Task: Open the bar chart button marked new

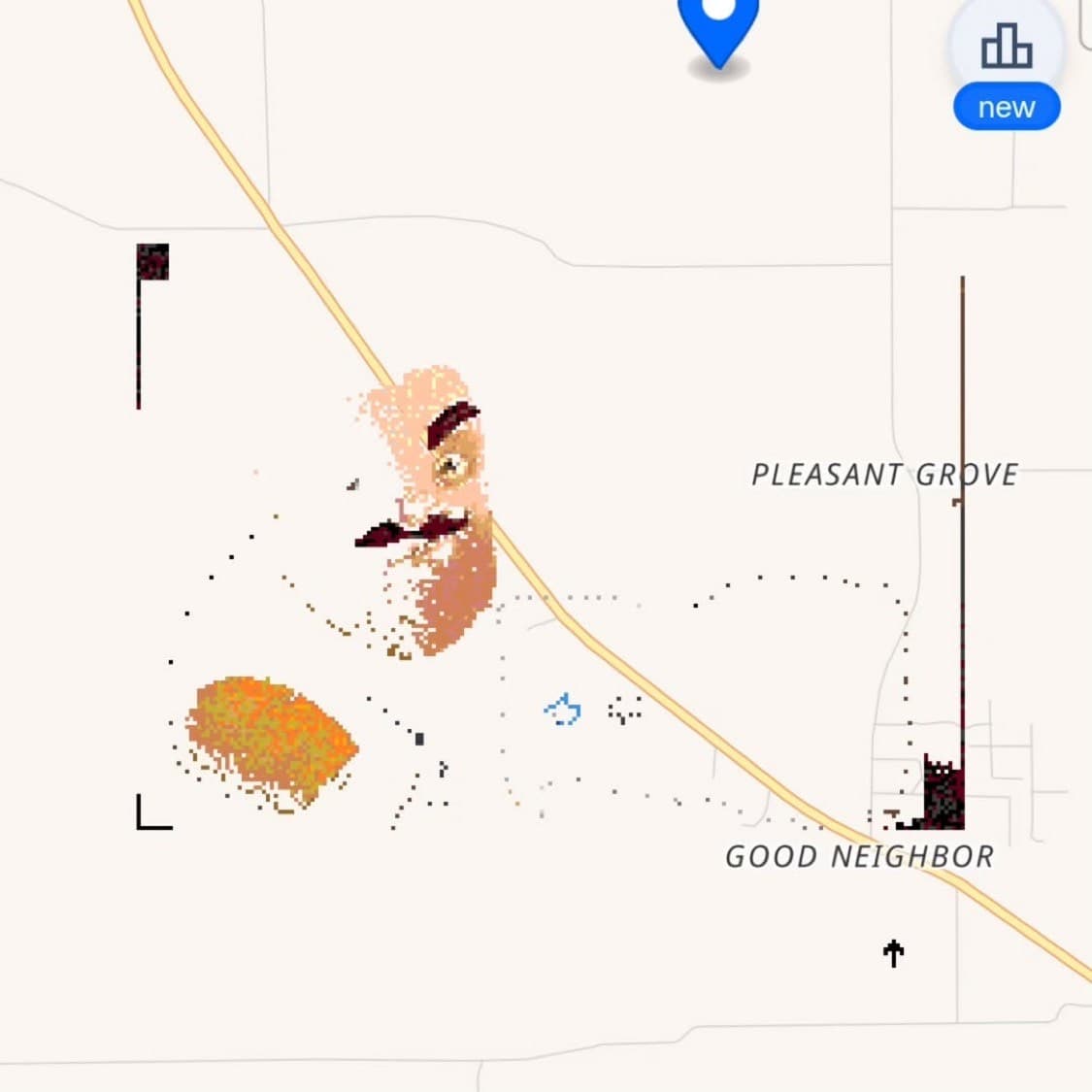Action: 1007,49
